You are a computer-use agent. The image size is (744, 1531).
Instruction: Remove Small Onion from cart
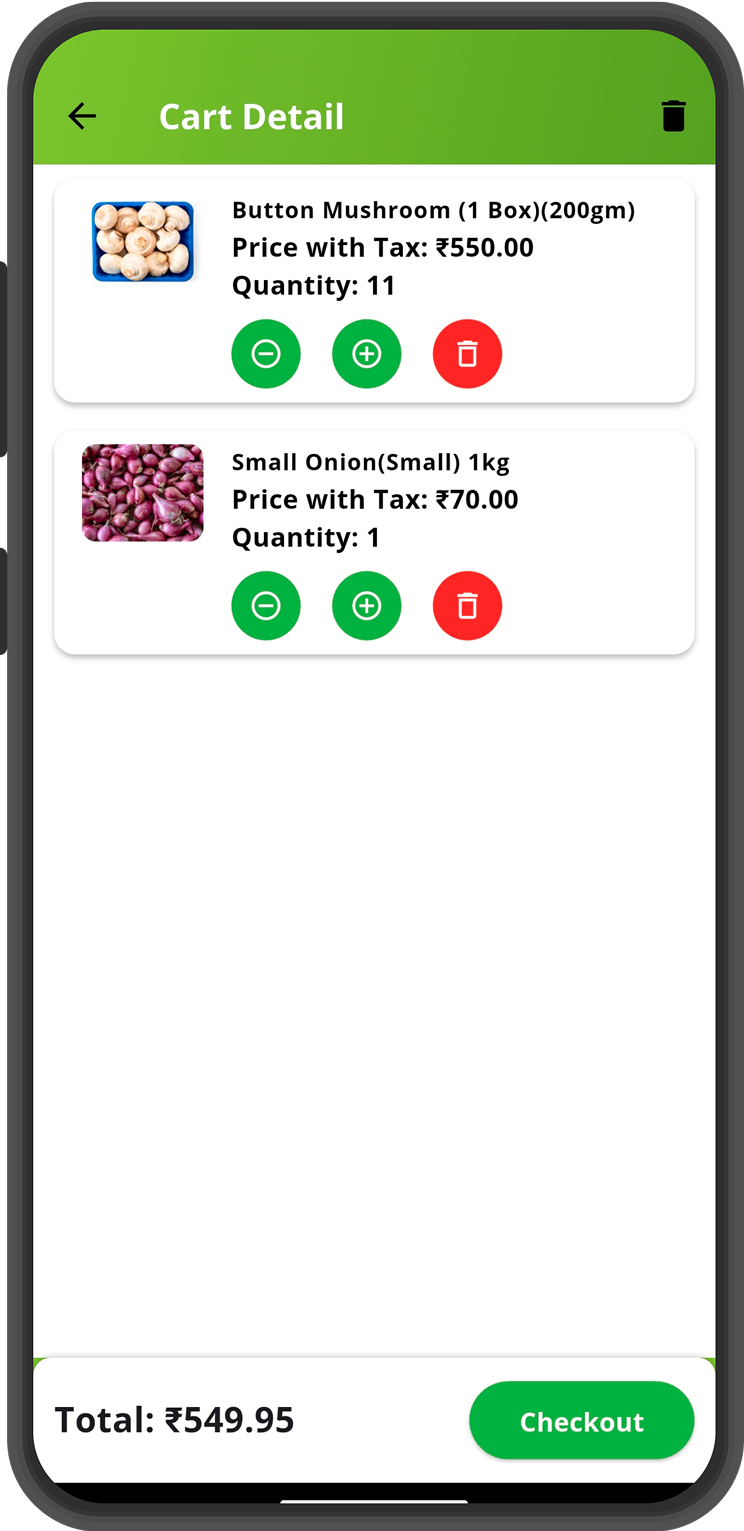467,606
